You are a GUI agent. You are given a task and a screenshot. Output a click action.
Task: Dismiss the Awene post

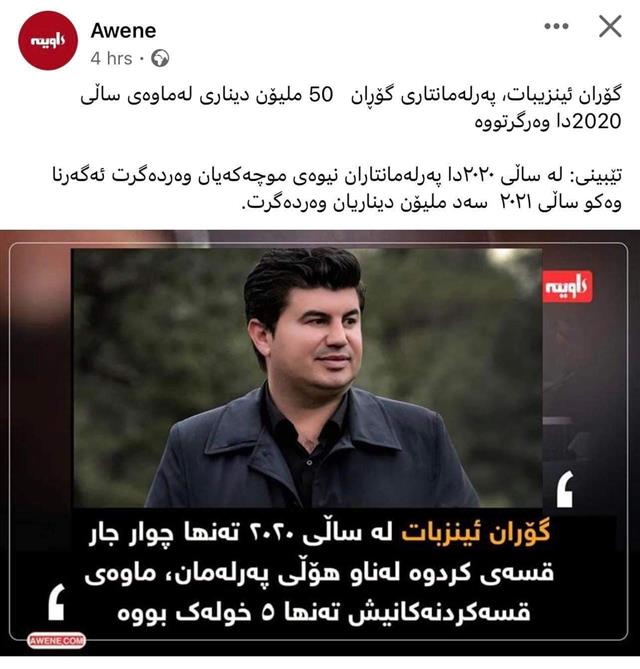610,27
